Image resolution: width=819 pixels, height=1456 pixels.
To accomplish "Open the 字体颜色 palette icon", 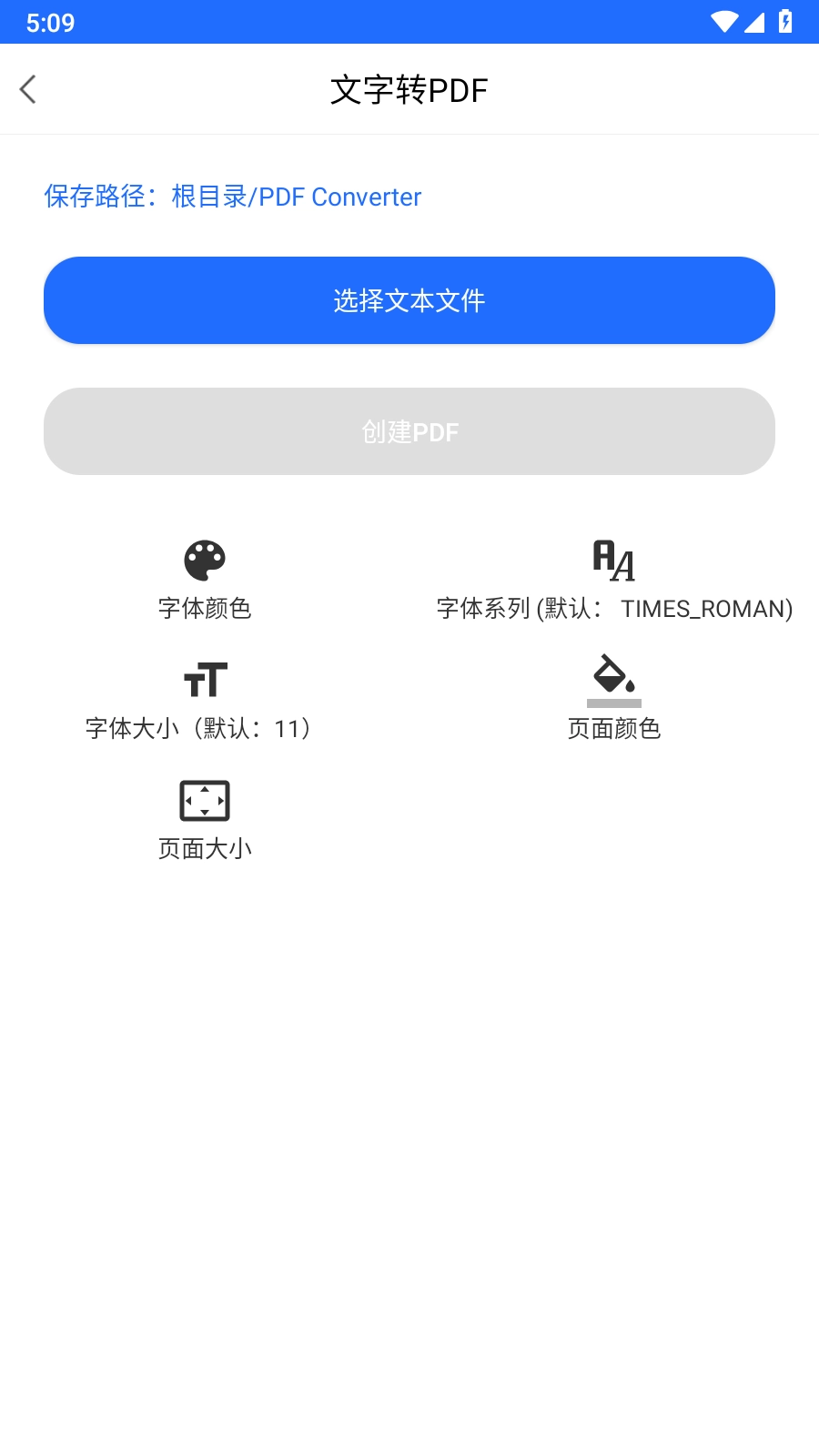I will click(204, 560).
